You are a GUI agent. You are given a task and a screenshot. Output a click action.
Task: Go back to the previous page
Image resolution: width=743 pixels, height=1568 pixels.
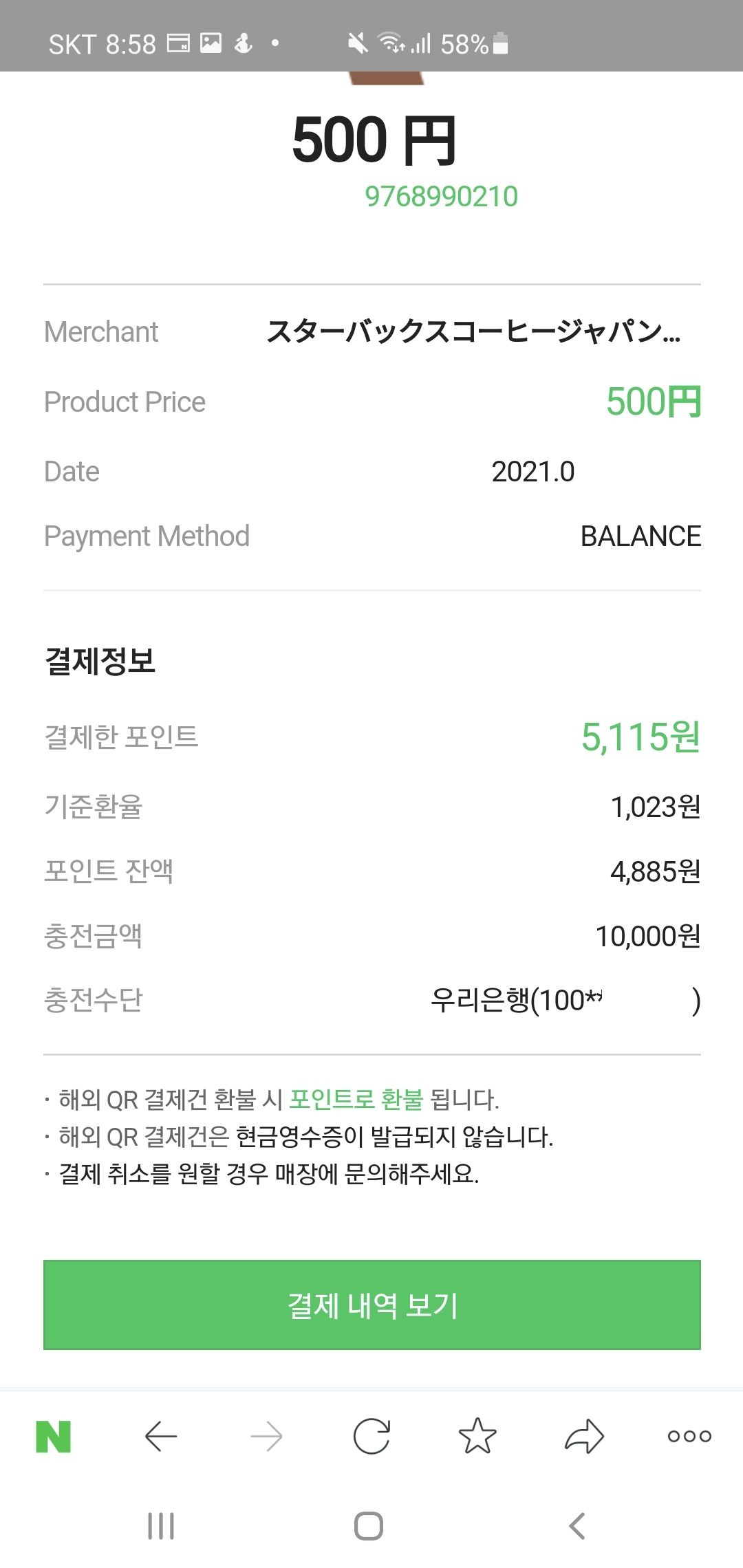point(161,1437)
